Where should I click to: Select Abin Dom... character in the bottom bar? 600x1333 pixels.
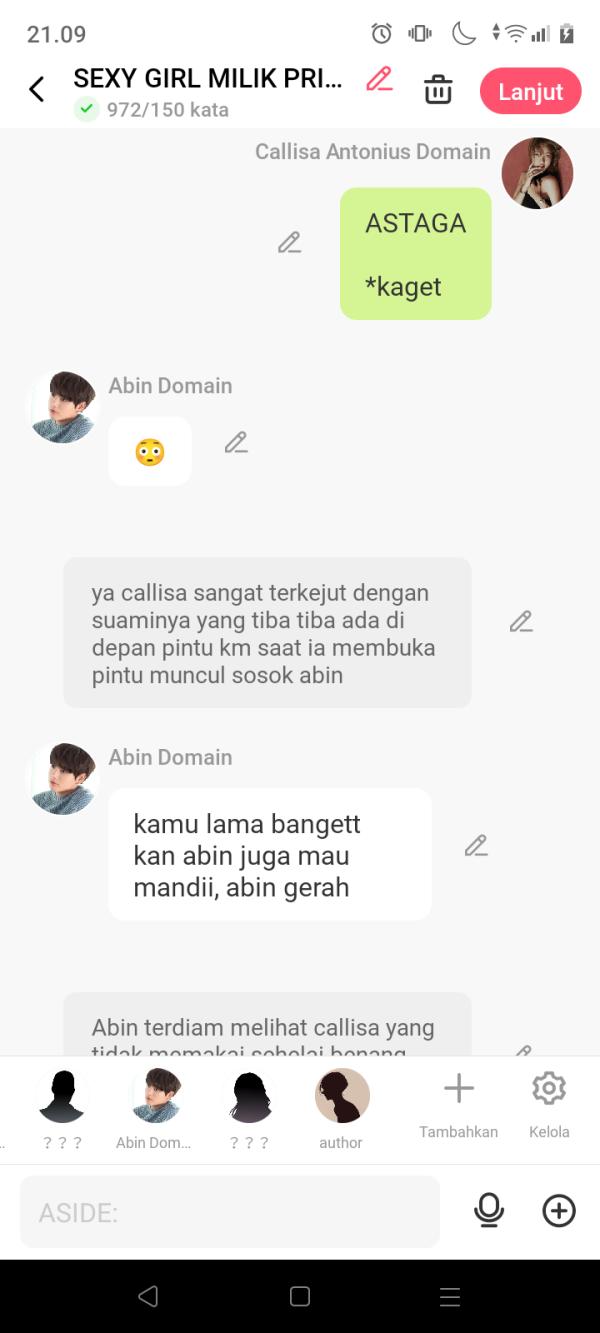pos(156,1096)
